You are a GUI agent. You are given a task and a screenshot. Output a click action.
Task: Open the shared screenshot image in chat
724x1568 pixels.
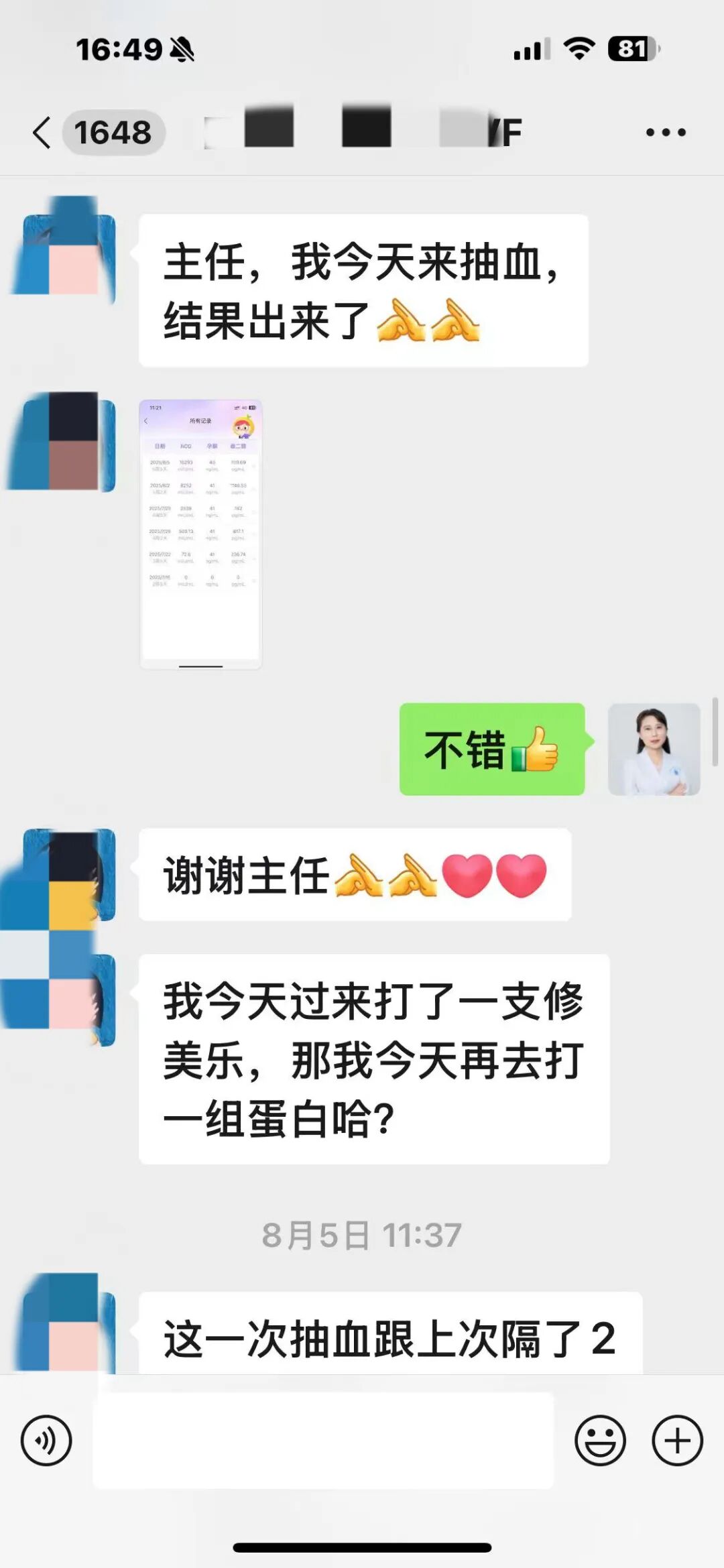200,534
